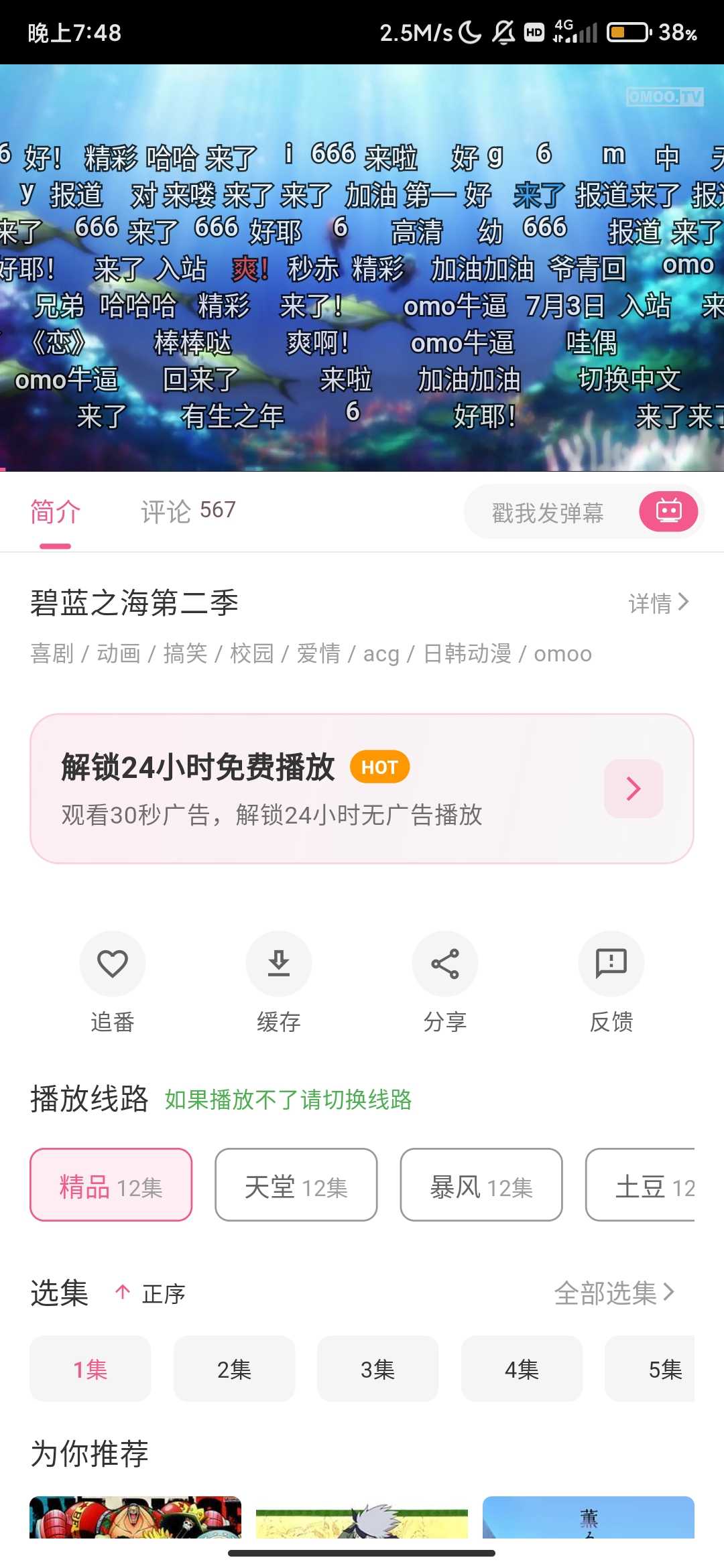The height and width of the screenshot is (1568, 724).
Task: Toggle the danmaku display icon
Action: (668, 511)
